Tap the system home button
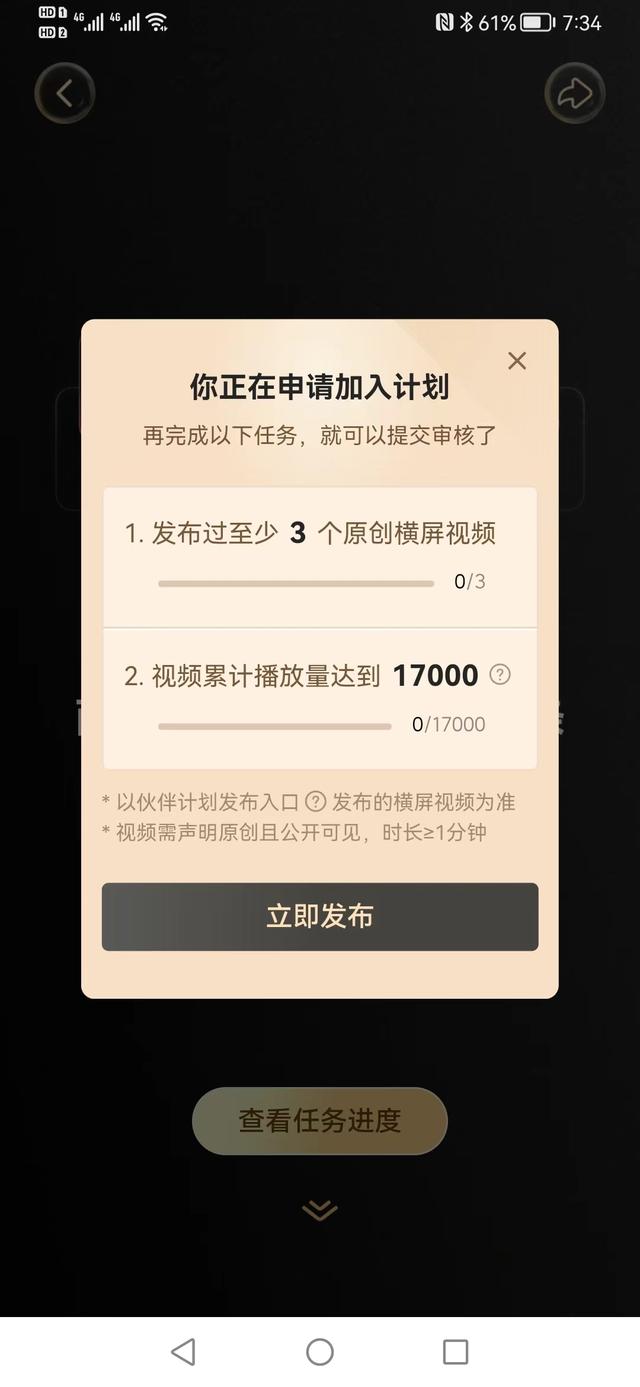The width and height of the screenshot is (640, 1387). click(x=320, y=1352)
